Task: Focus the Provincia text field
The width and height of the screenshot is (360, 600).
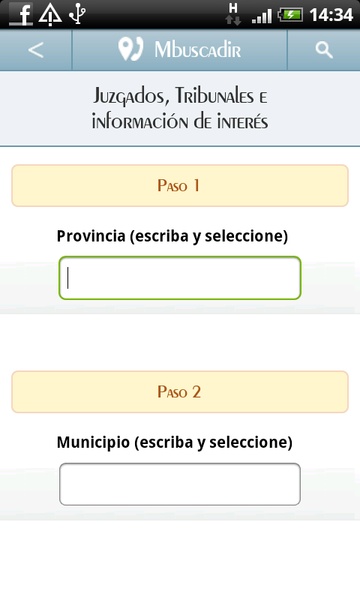Action: (x=180, y=278)
